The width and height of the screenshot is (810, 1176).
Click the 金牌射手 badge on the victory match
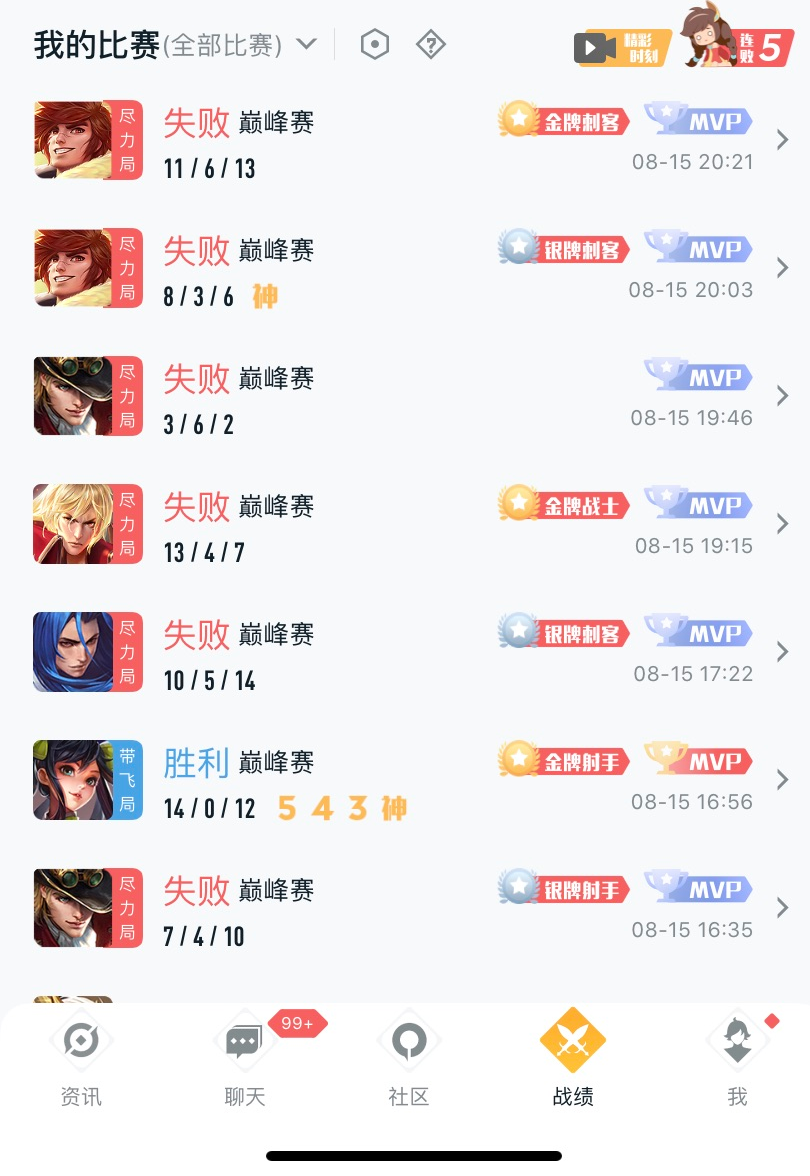click(564, 760)
